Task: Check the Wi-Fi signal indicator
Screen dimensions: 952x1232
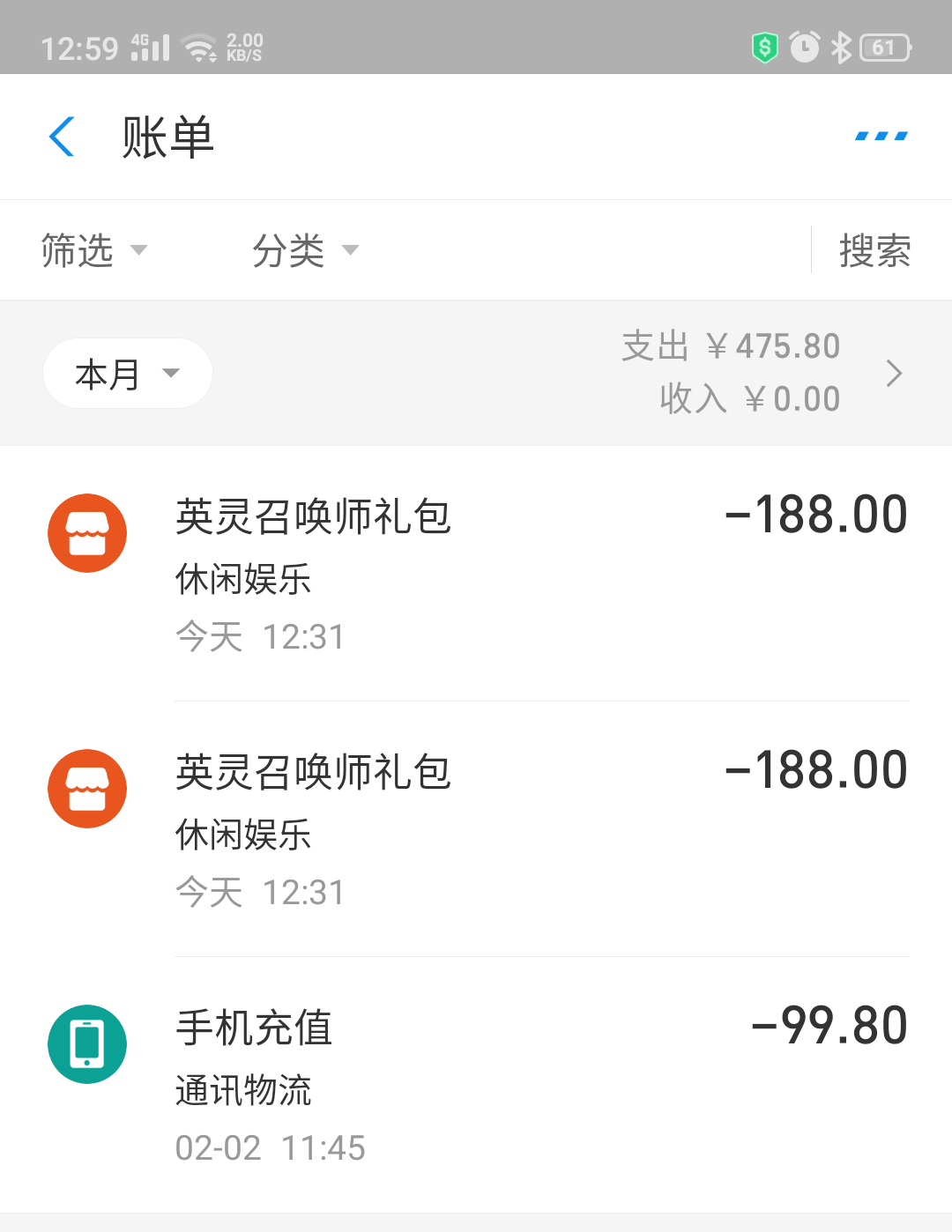Action: pyautogui.click(x=203, y=48)
